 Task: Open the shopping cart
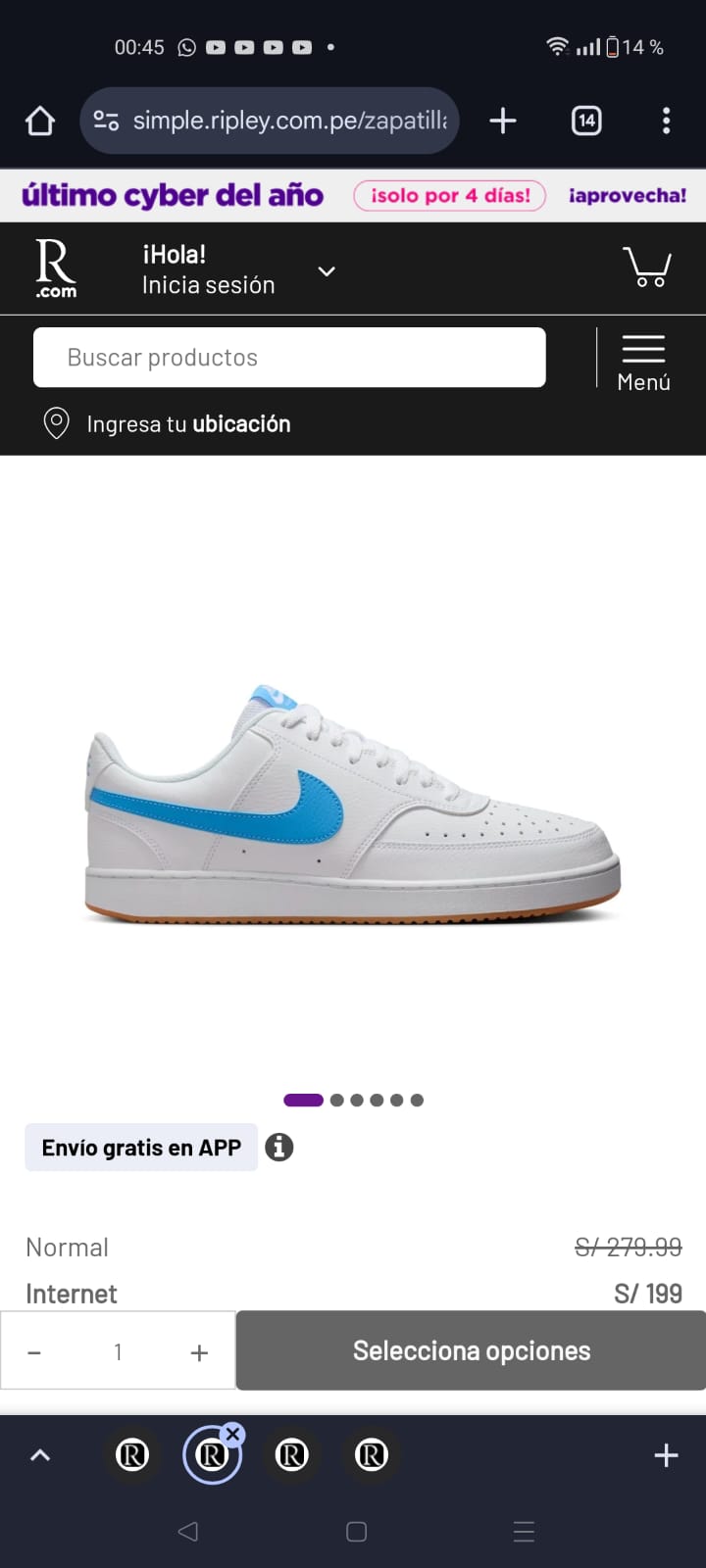(646, 267)
